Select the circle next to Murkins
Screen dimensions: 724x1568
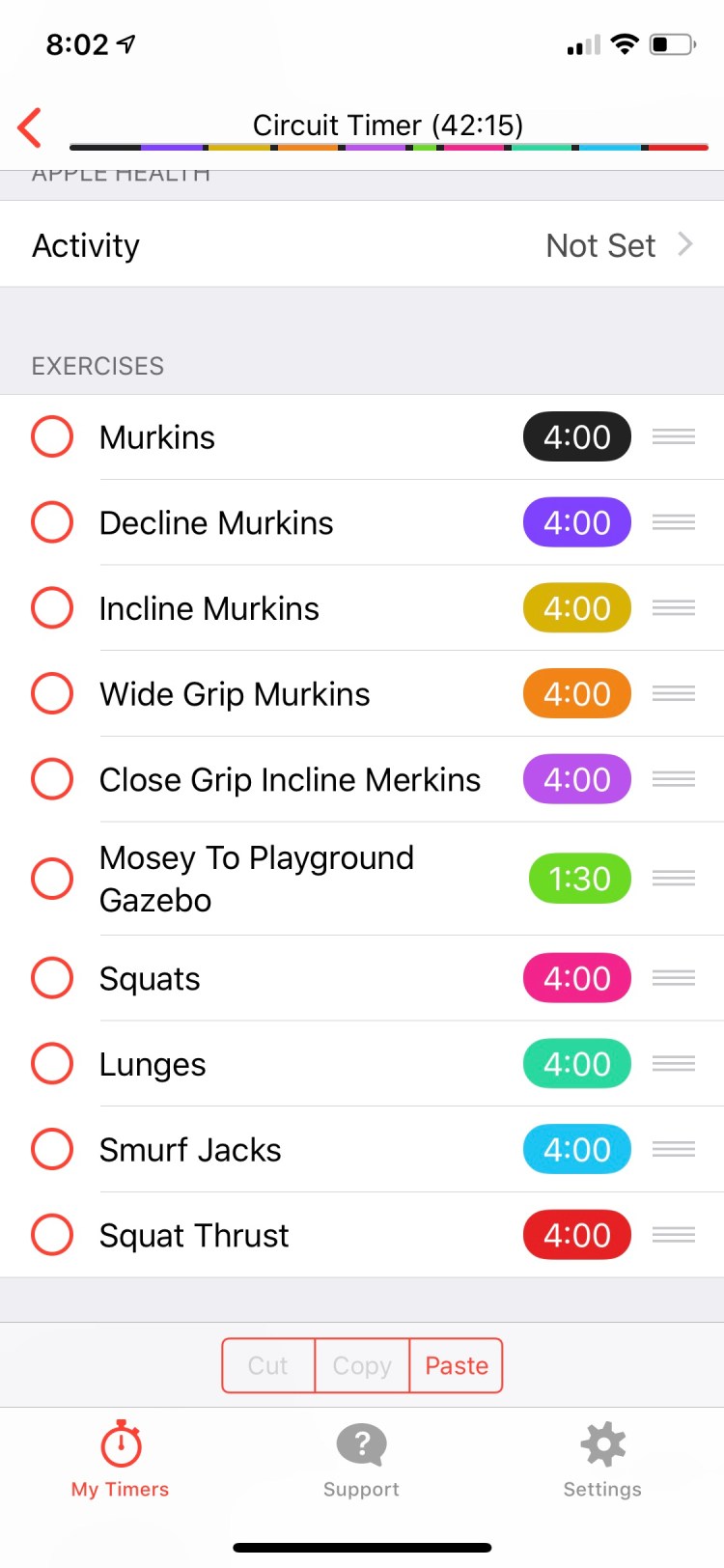[x=52, y=436]
